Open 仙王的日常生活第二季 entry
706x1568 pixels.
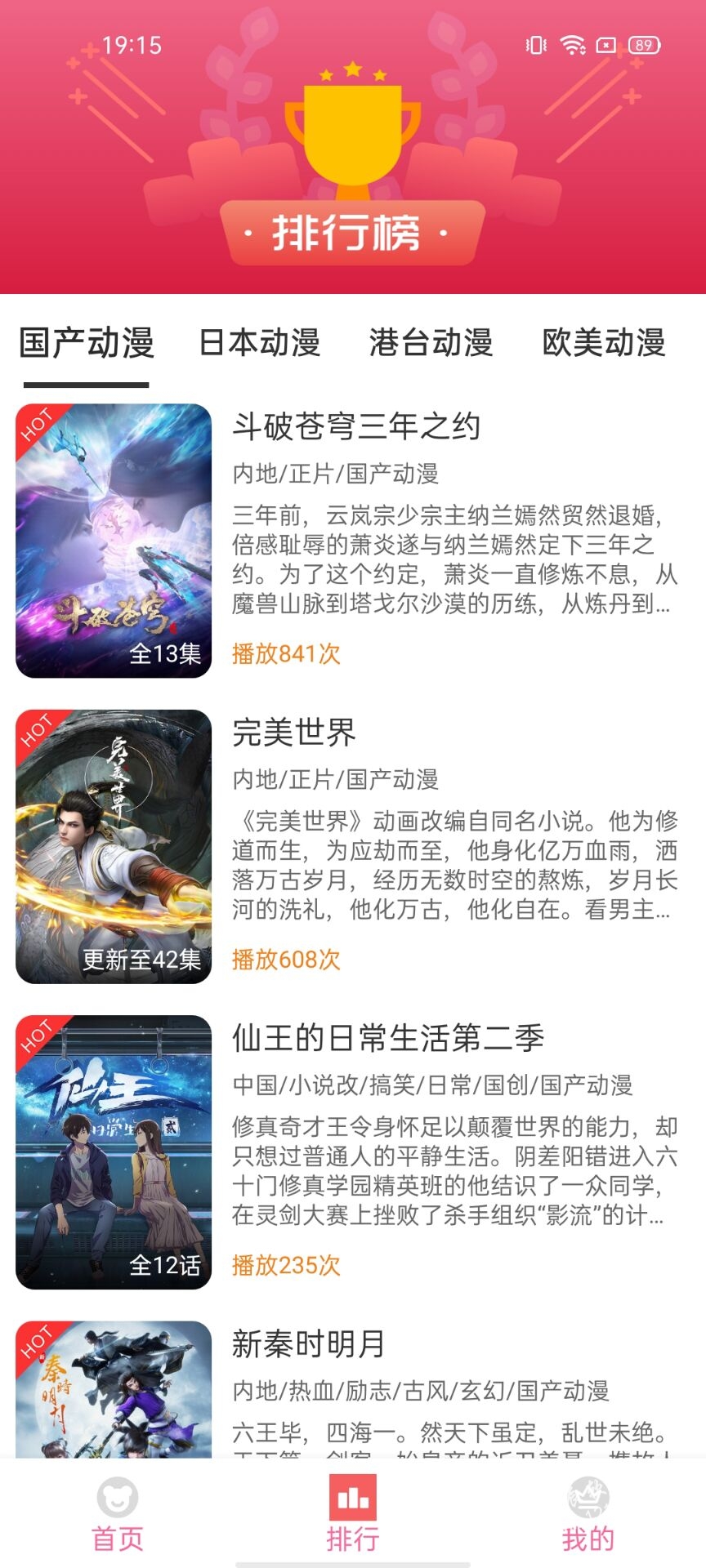pos(388,1038)
